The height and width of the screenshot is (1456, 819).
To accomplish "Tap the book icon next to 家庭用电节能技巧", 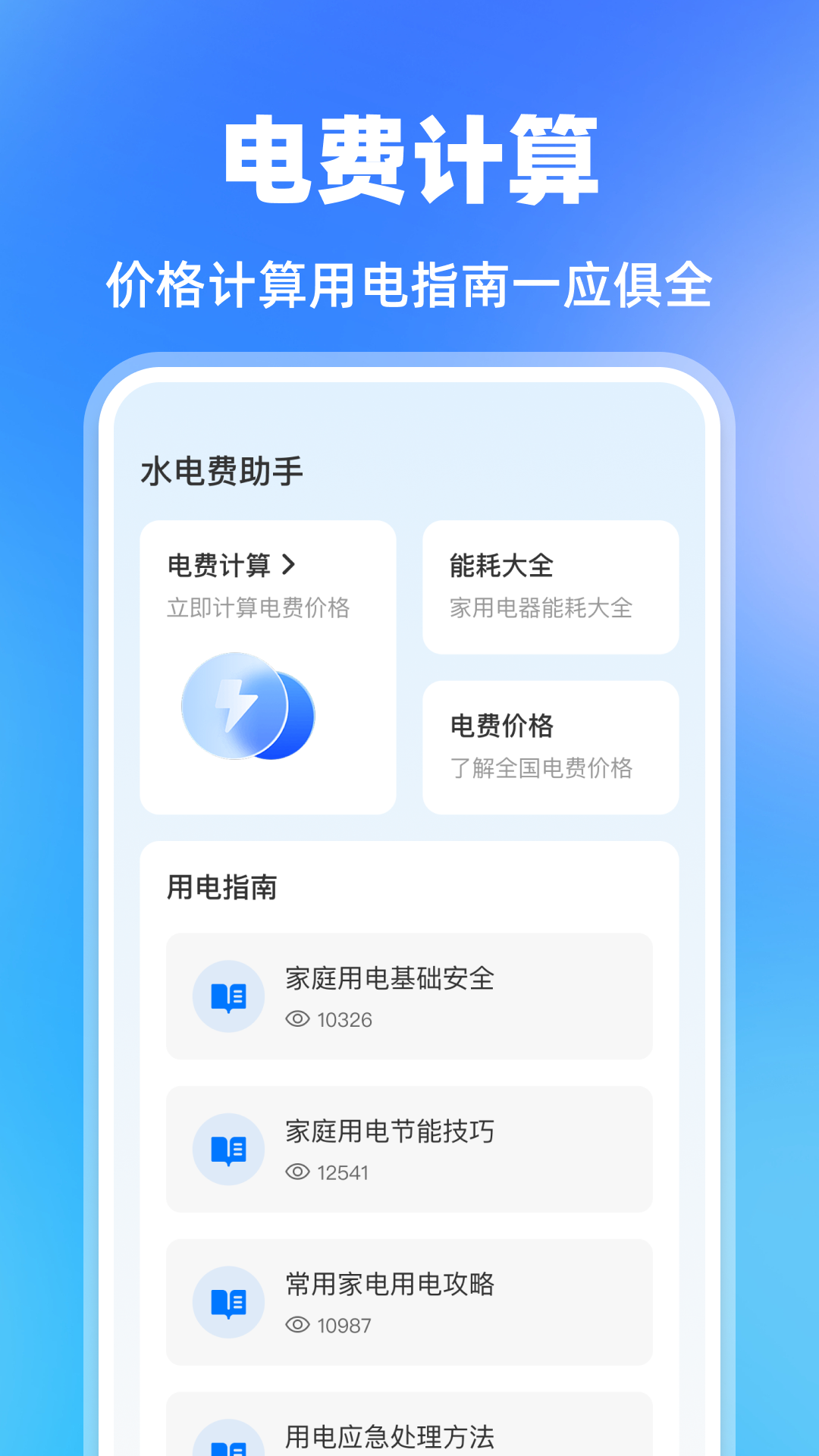I will 228,1150.
